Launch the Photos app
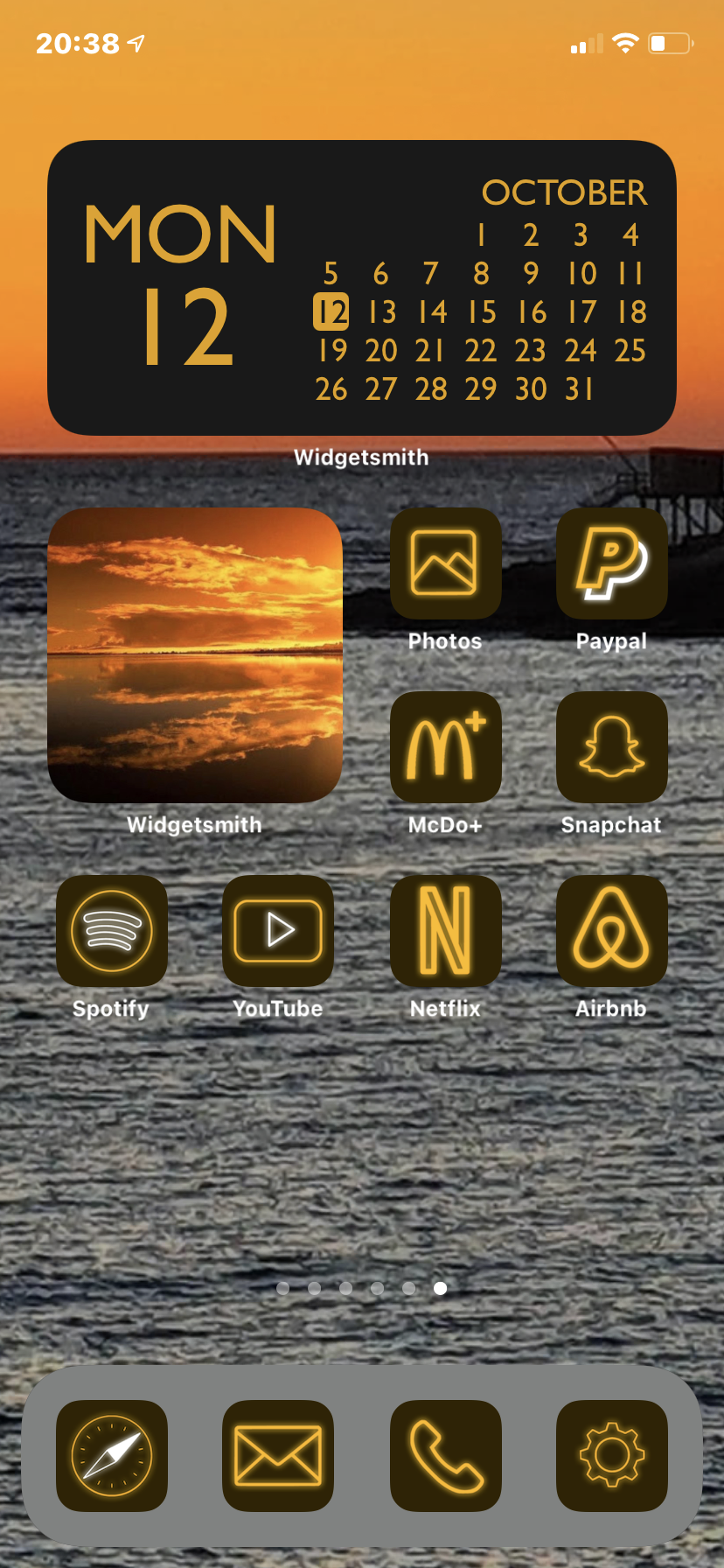 click(x=445, y=563)
